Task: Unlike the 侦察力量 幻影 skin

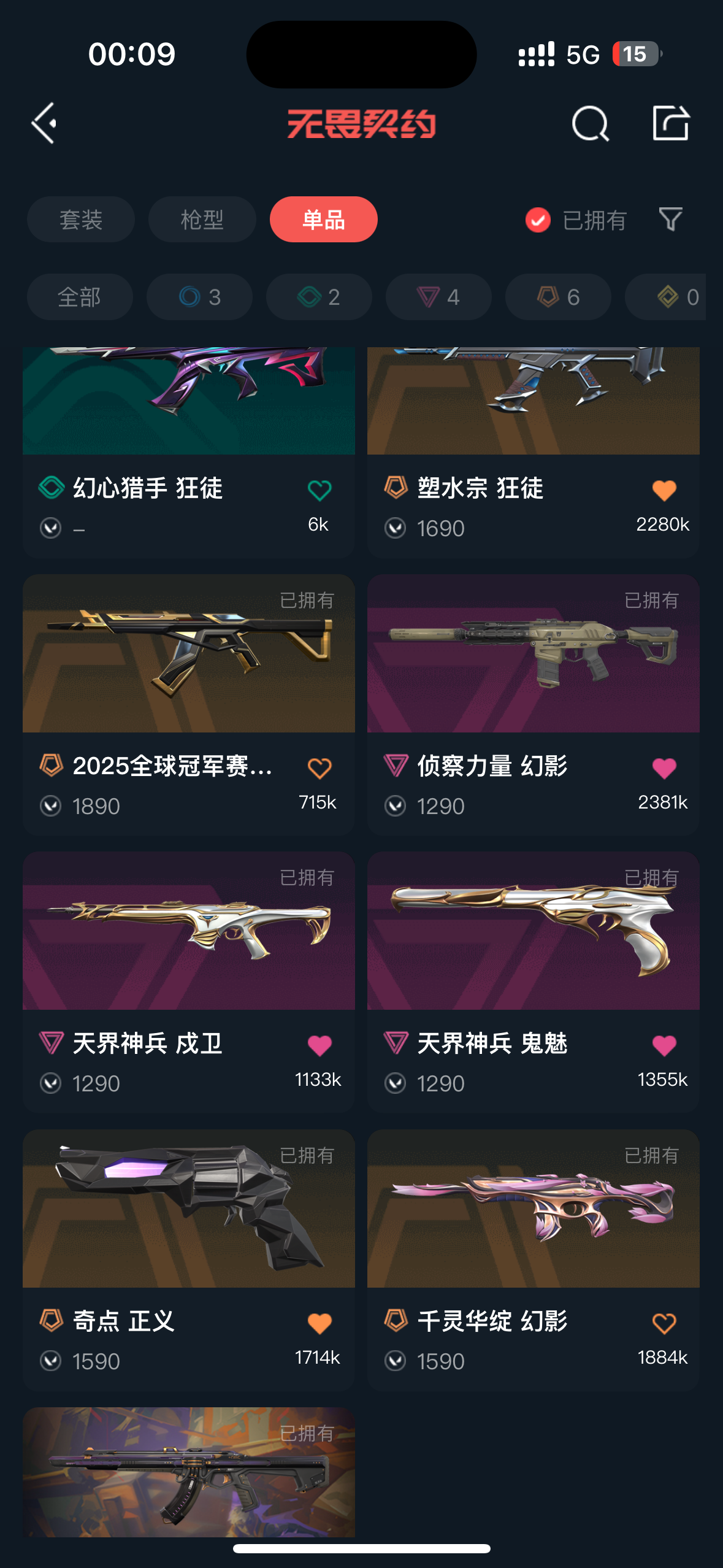Action: (664, 768)
